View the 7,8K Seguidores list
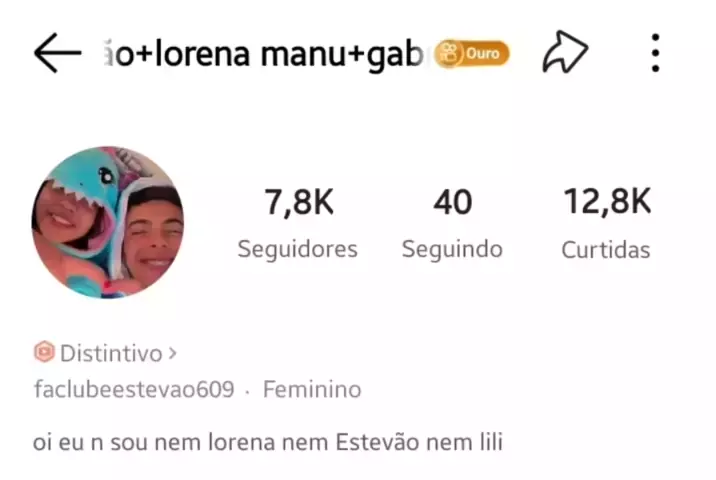This screenshot has width=716, height=480. point(297,224)
